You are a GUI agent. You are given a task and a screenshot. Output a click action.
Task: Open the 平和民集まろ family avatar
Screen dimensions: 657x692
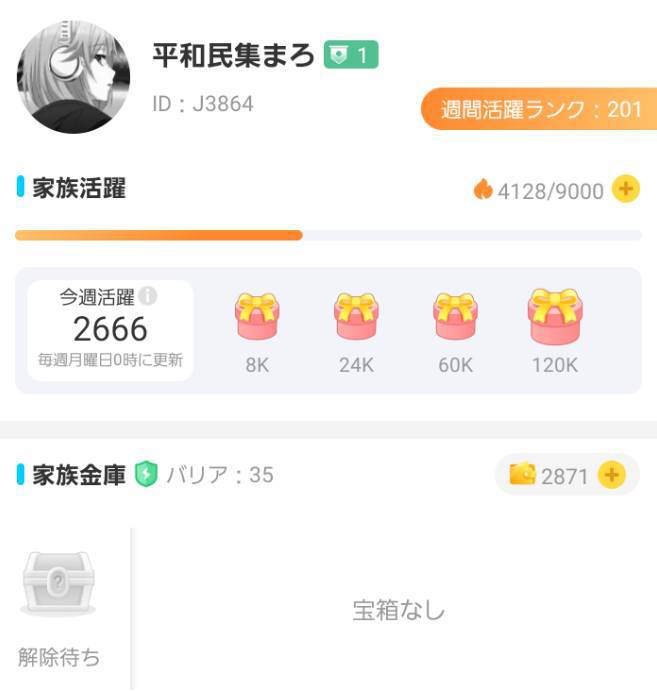click(73, 77)
